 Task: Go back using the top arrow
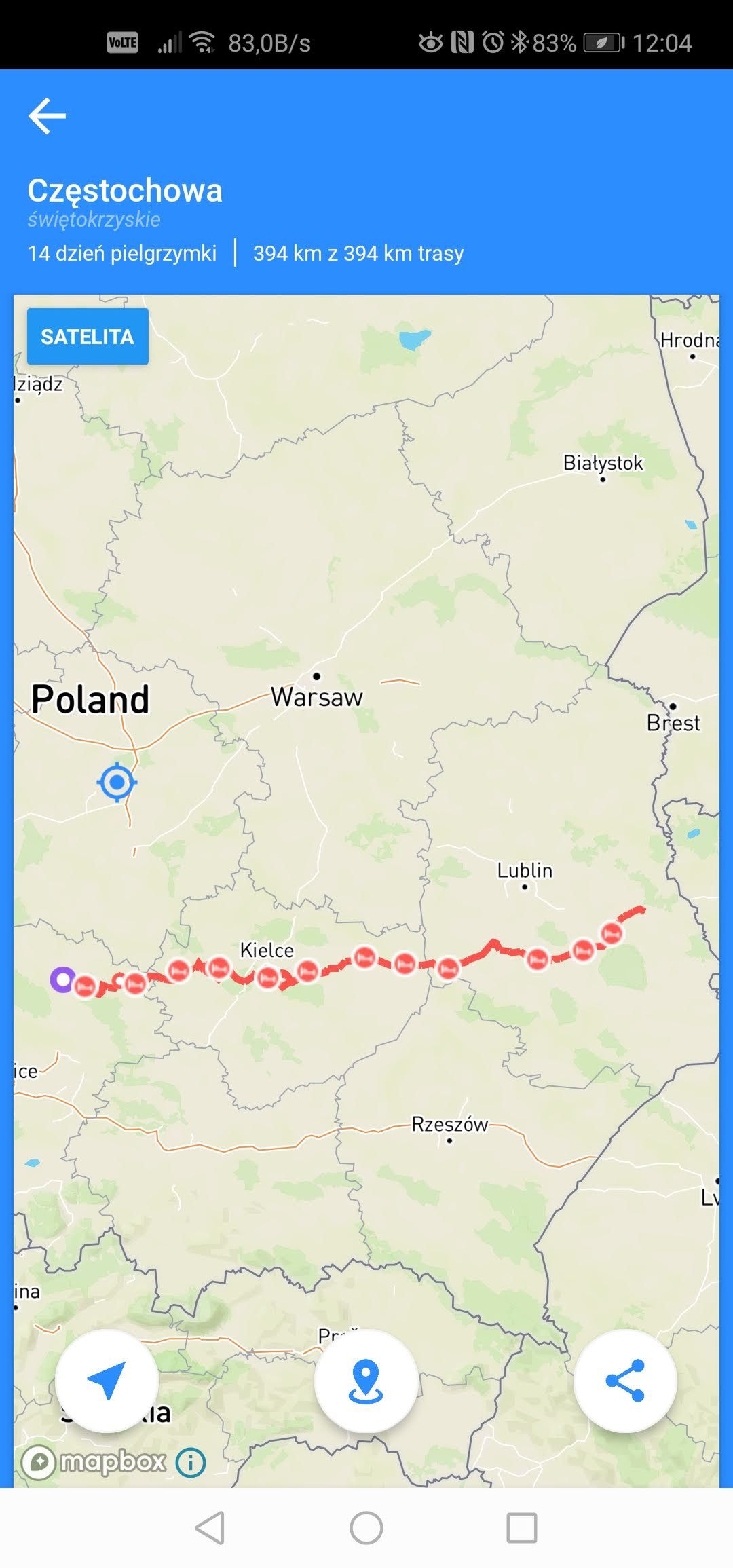(x=47, y=116)
